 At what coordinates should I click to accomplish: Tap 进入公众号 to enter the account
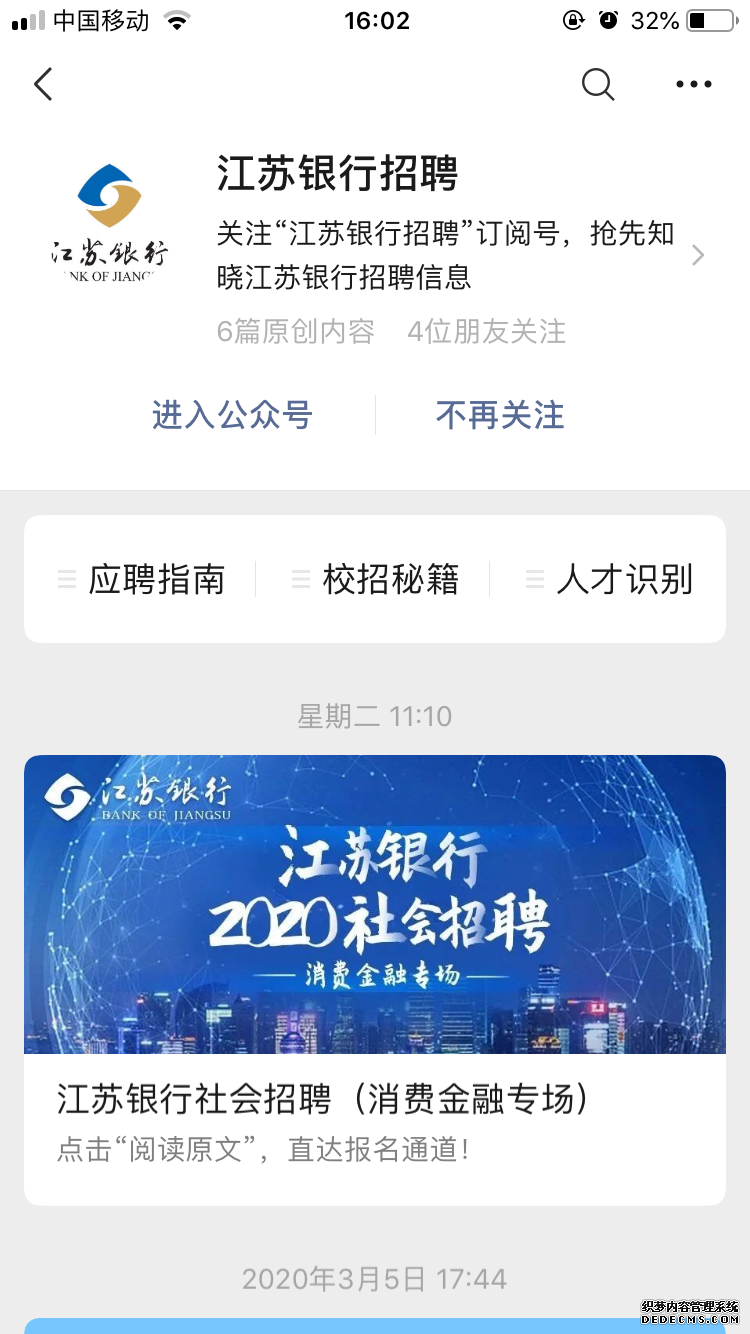pyautogui.click(x=232, y=415)
